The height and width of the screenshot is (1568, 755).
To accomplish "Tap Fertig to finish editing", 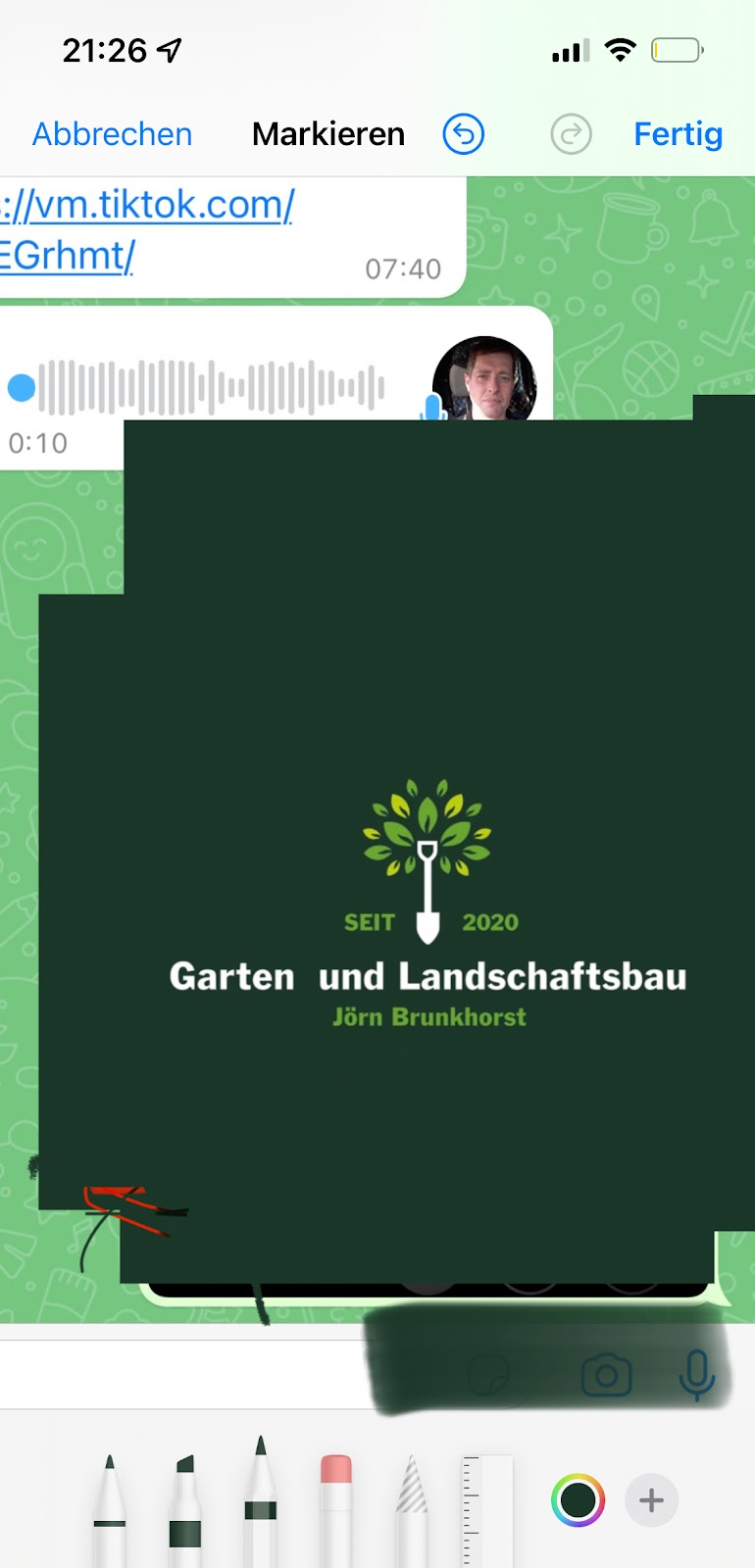I will (678, 134).
